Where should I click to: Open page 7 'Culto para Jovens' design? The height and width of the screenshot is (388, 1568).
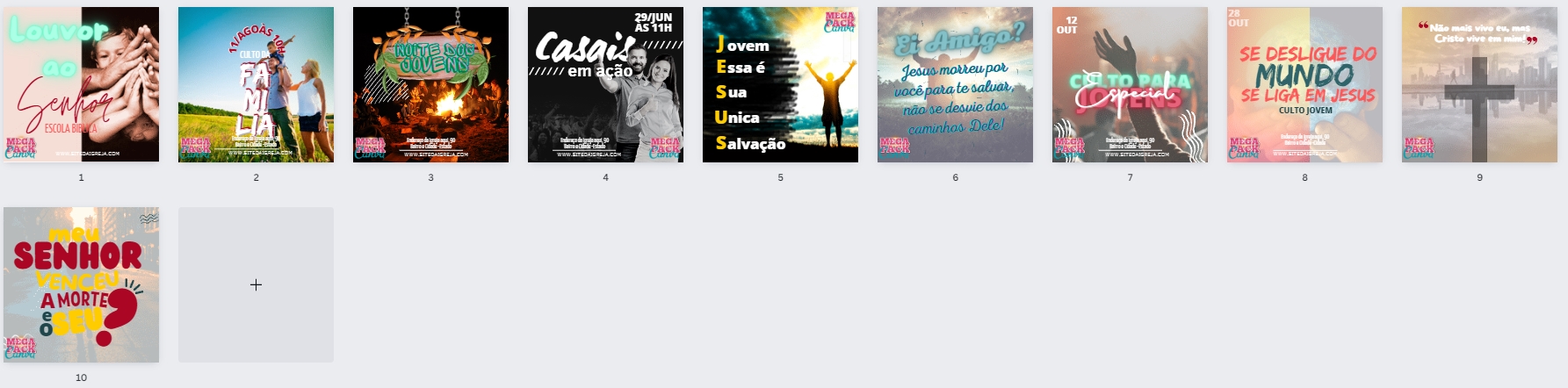[x=1130, y=84]
